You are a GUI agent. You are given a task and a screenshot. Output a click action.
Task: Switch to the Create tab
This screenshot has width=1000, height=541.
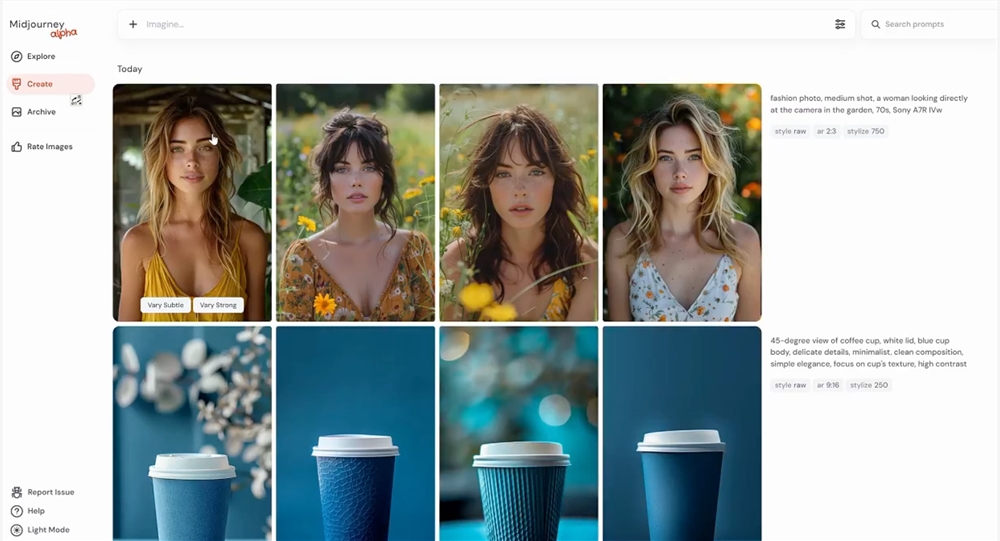click(x=40, y=84)
